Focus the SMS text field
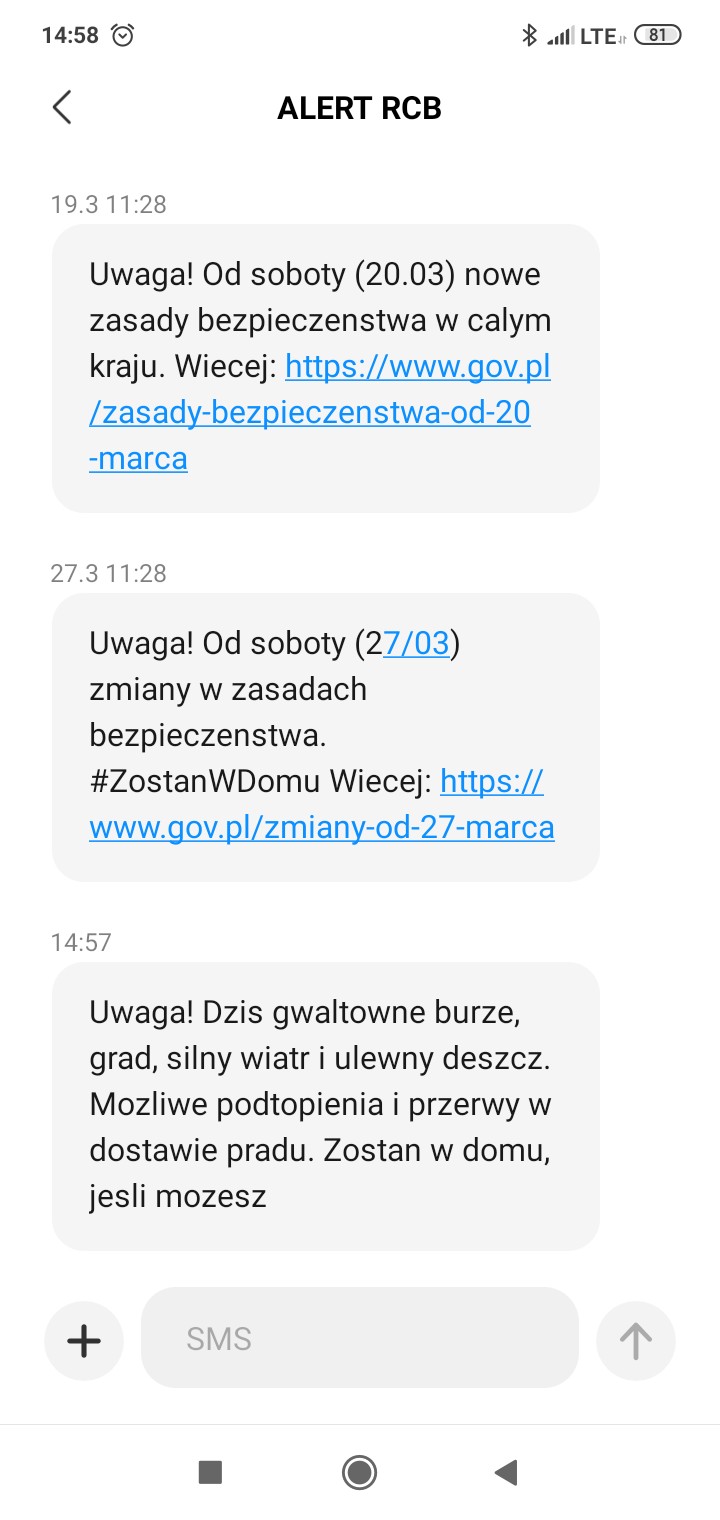This screenshot has width=720, height=1520. point(360,1338)
